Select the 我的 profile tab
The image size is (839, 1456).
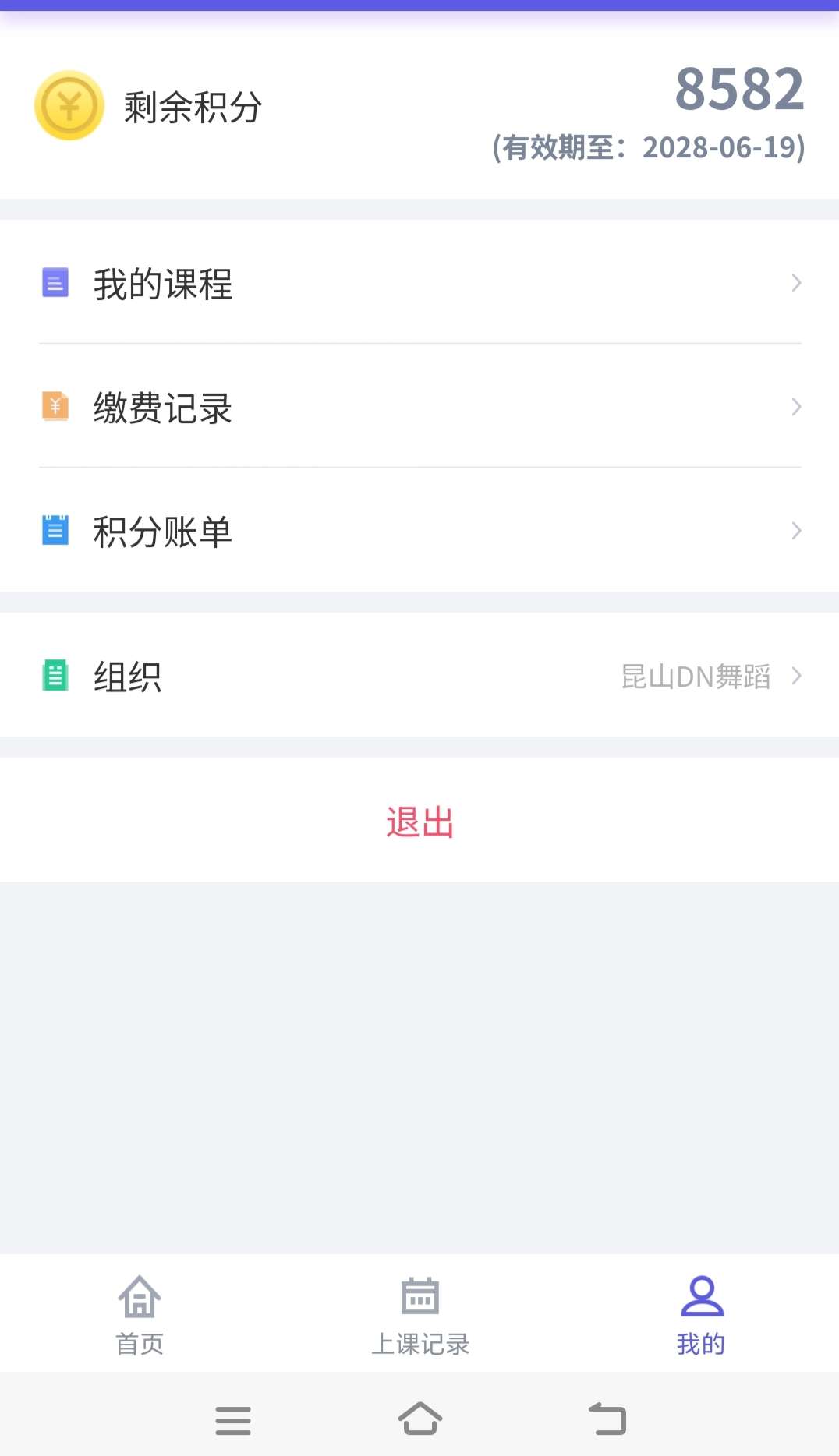pos(700,1316)
